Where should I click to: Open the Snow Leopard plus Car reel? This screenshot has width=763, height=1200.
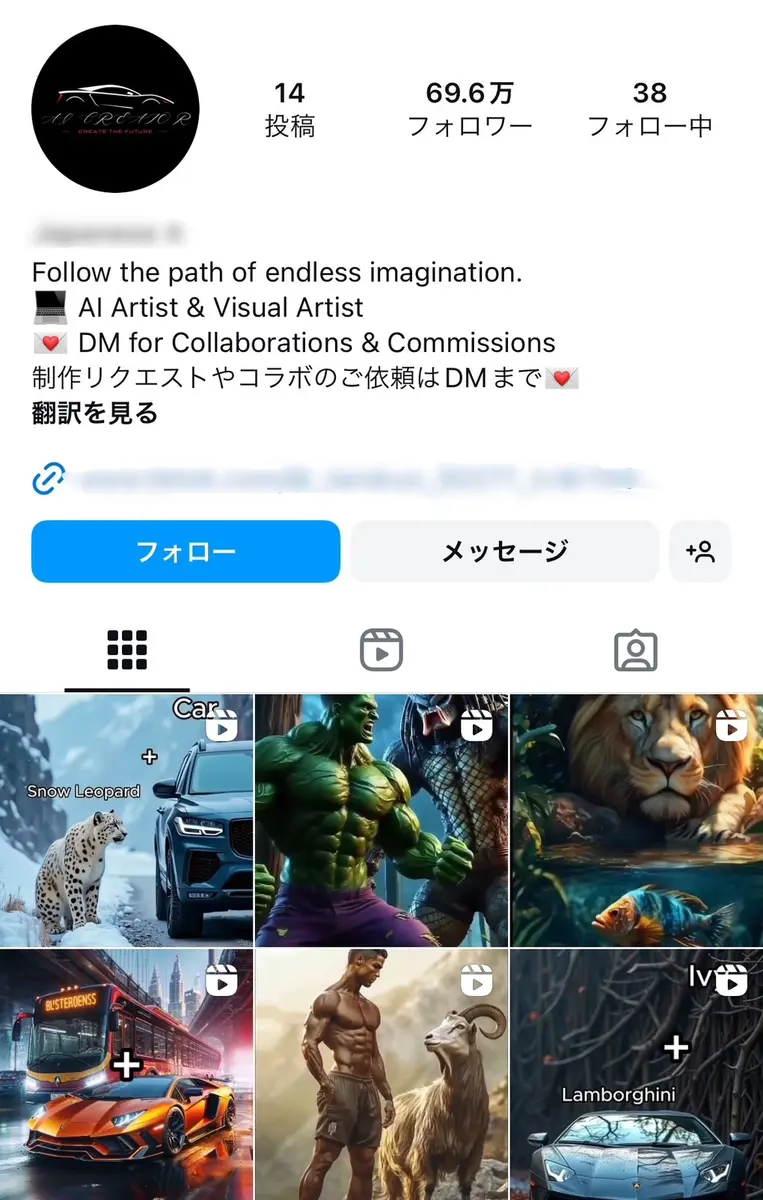[x=126, y=820]
